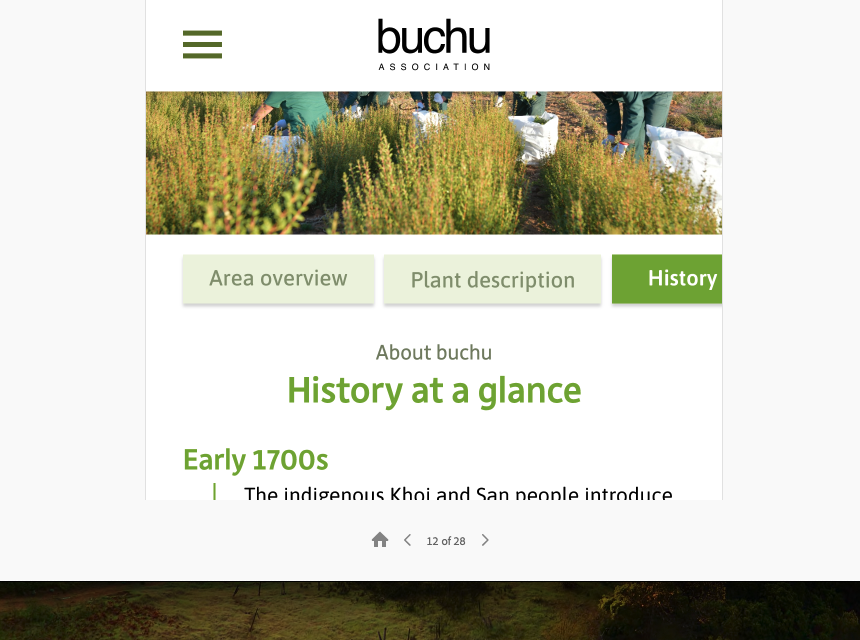Open the hamburger menu
The width and height of the screenshot is (860, 640).
pos(202,44)
